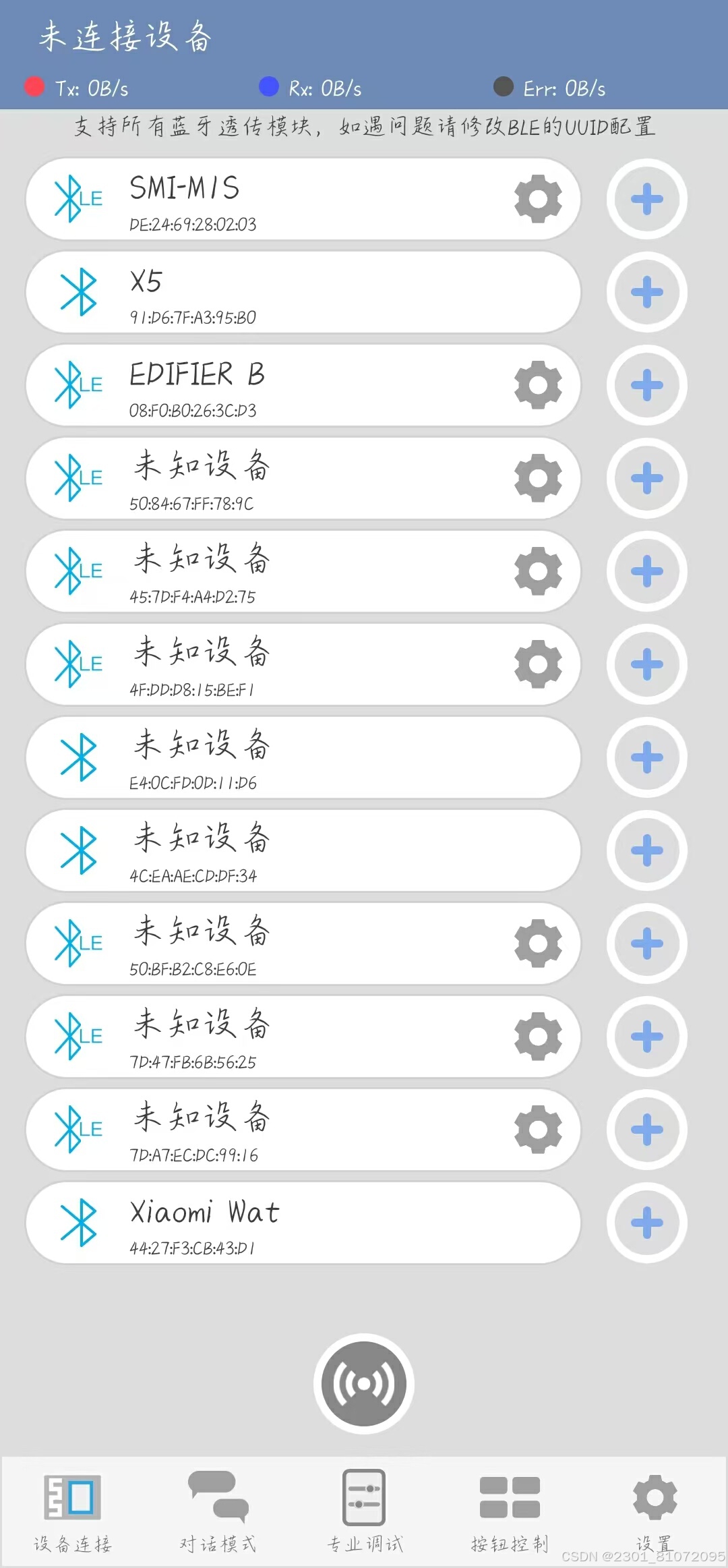Open the gear settings for EDIFIER B
728x1568 pixels.
pyautogui.click(x=537, y=385)
